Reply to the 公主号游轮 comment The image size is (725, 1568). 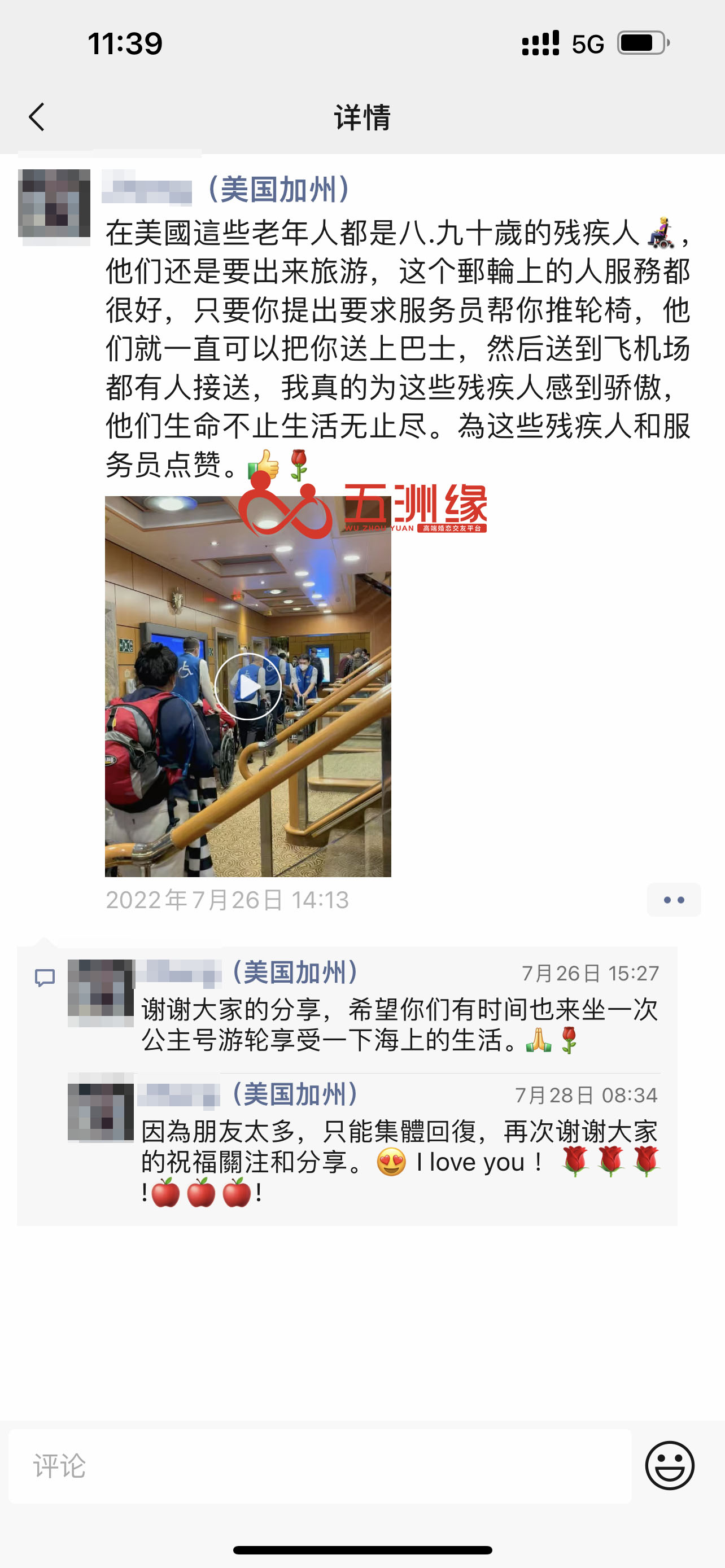pos(399,1026)
